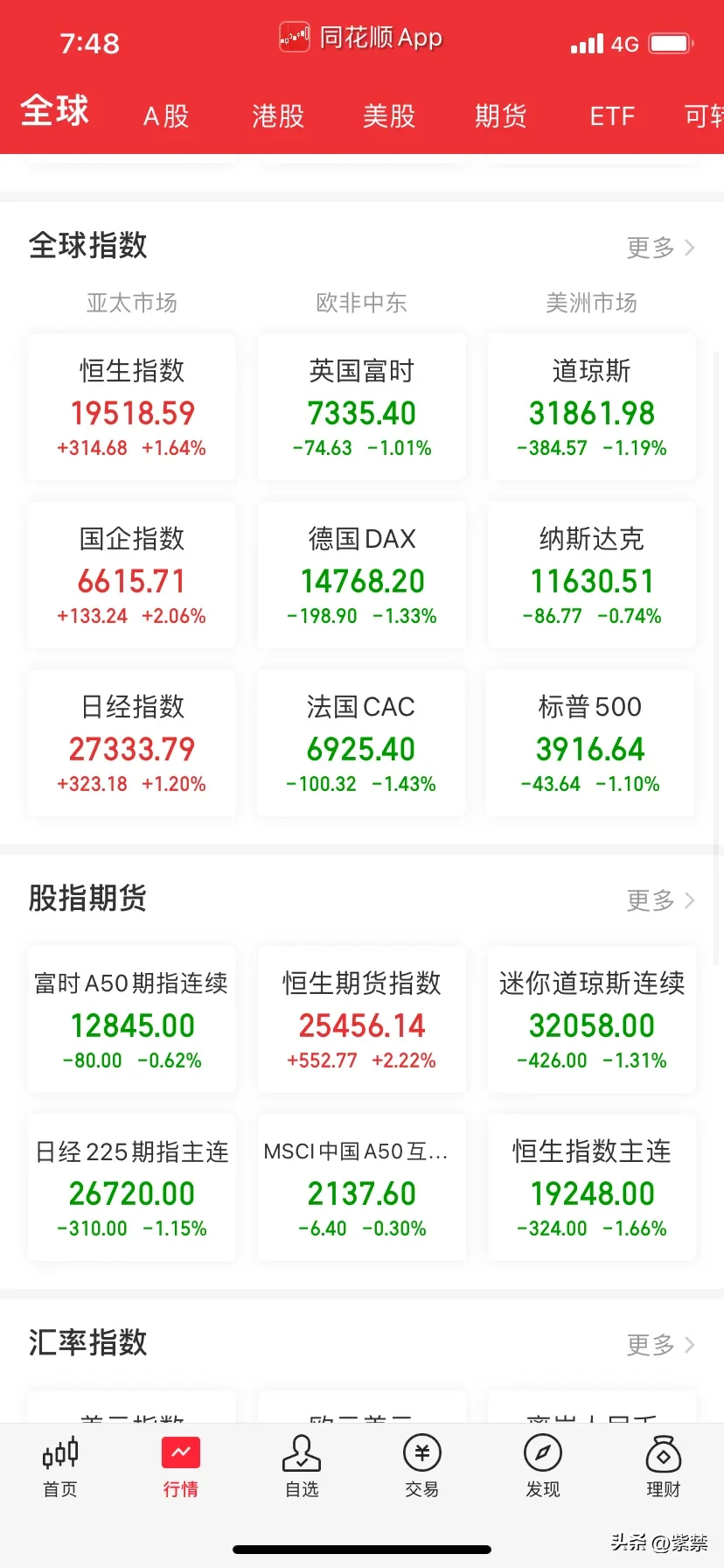The image size is (724, 1568).
Task: Switch to the ETF tab
Action: coord(612,115)
